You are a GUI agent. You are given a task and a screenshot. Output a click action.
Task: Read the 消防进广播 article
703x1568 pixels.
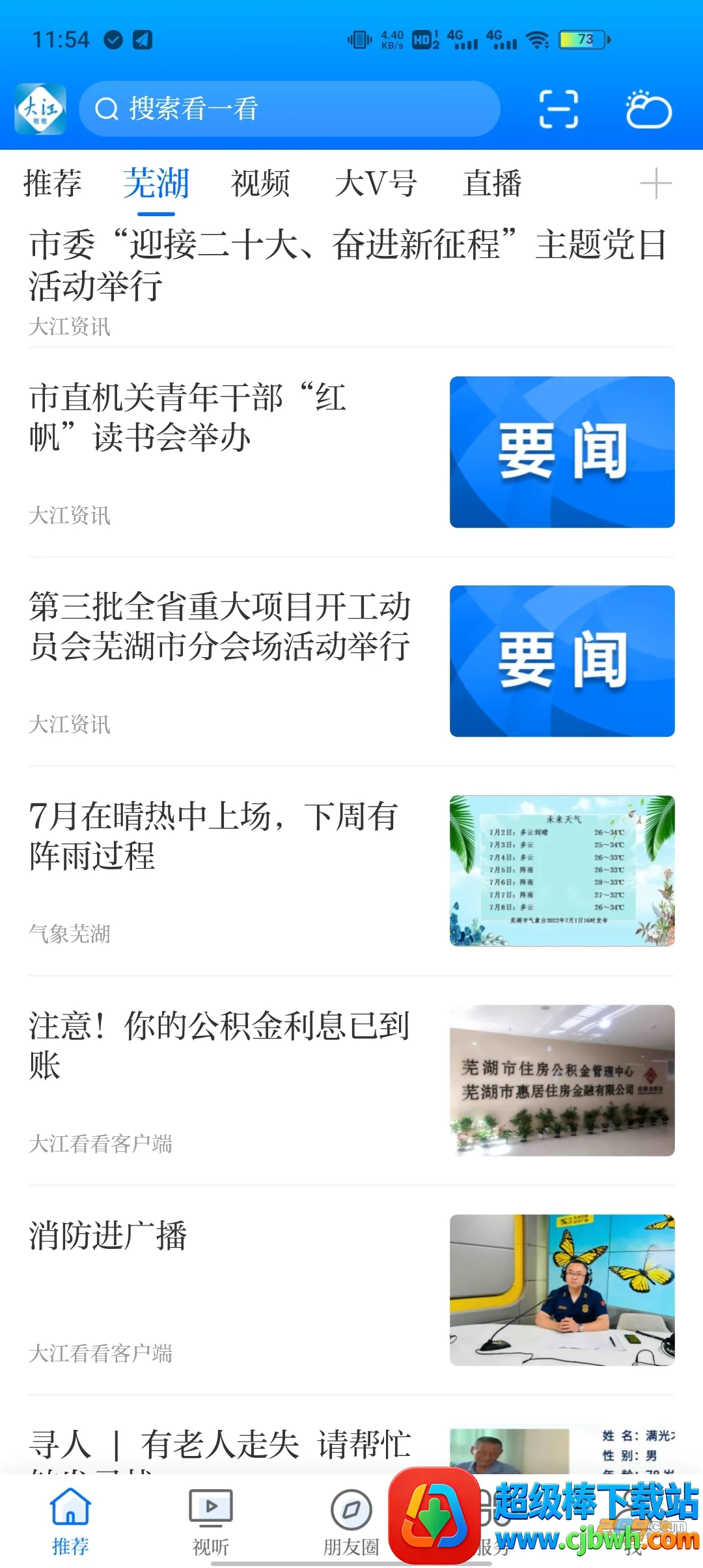tap(109, 1235)
